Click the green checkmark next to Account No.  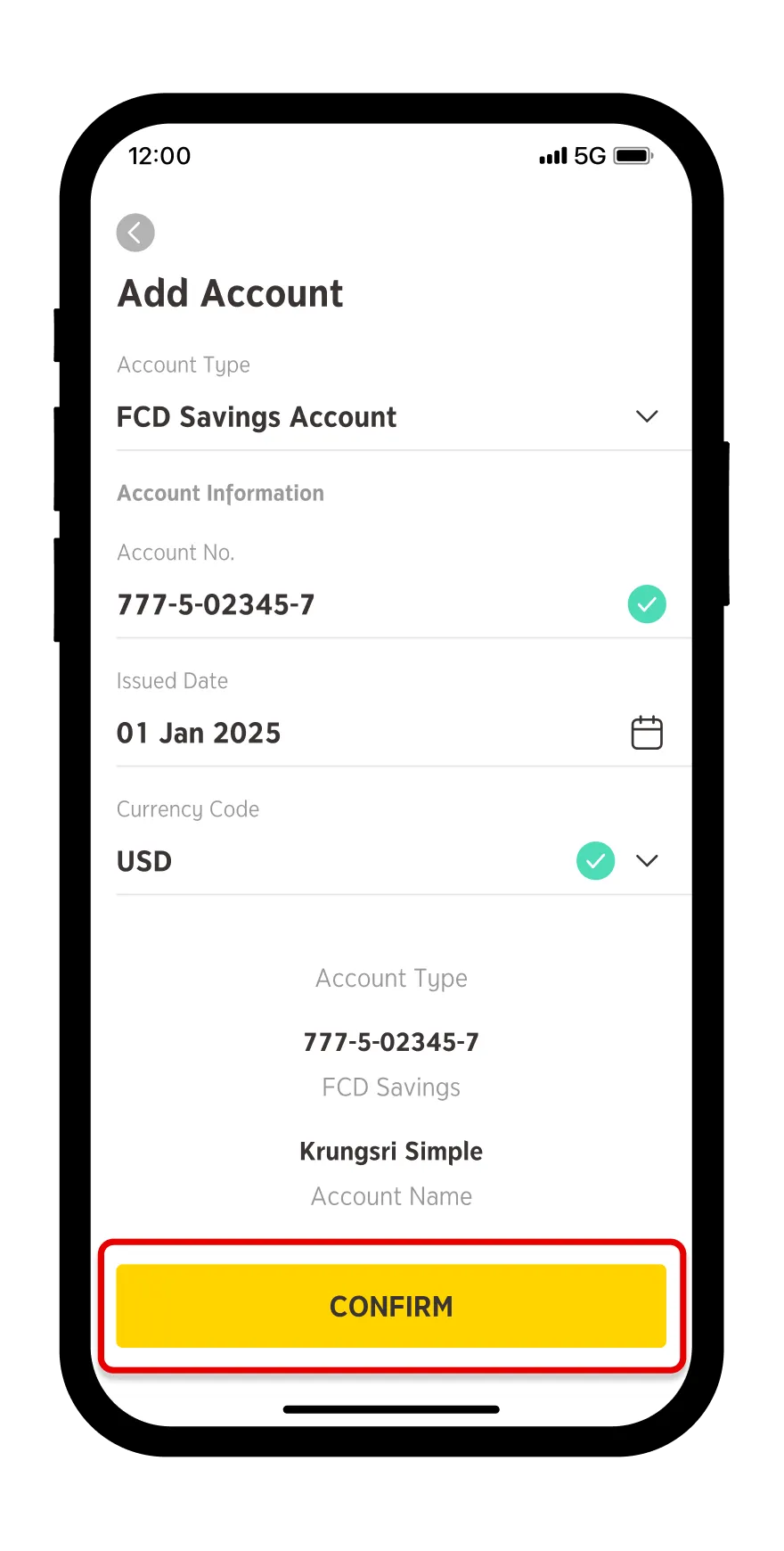(648, 603)
